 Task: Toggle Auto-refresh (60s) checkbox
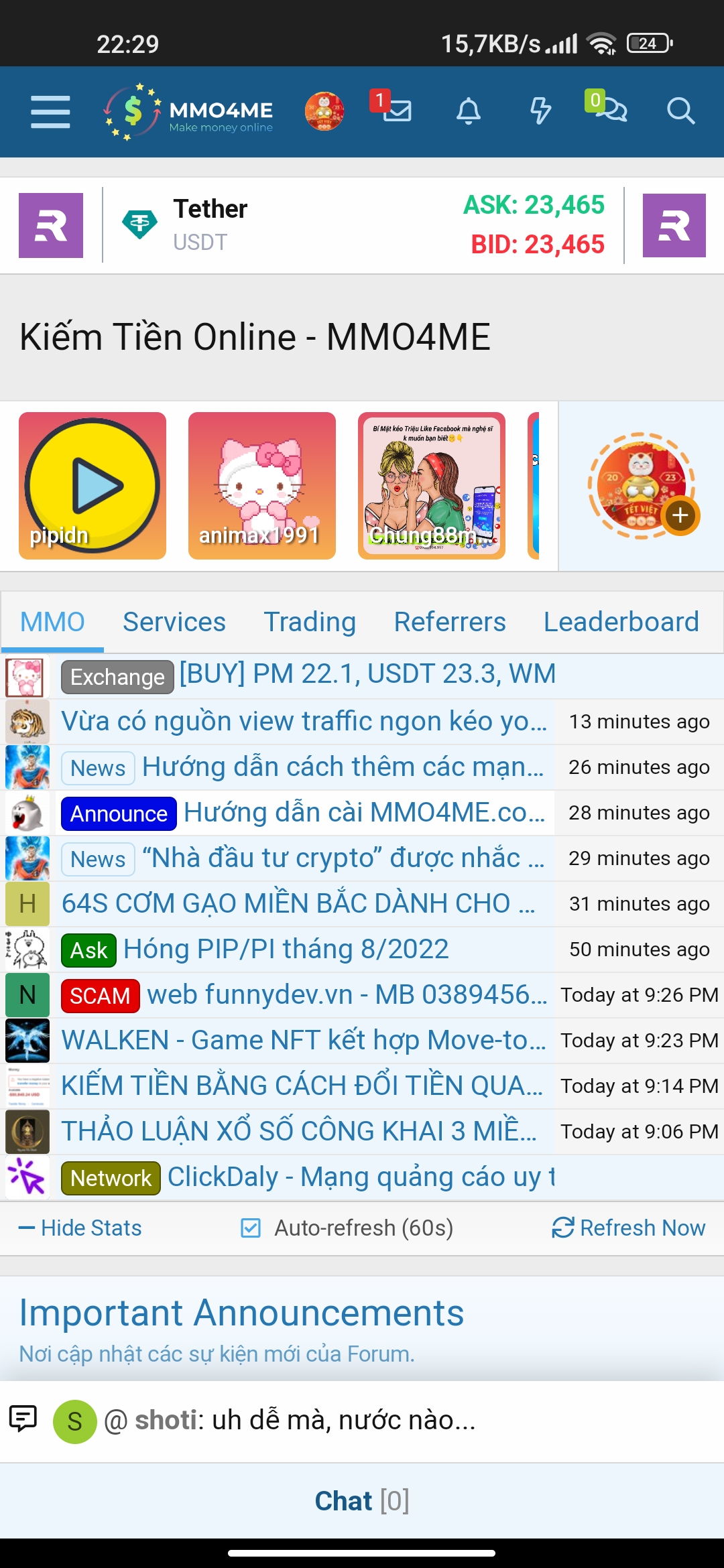251,1228
